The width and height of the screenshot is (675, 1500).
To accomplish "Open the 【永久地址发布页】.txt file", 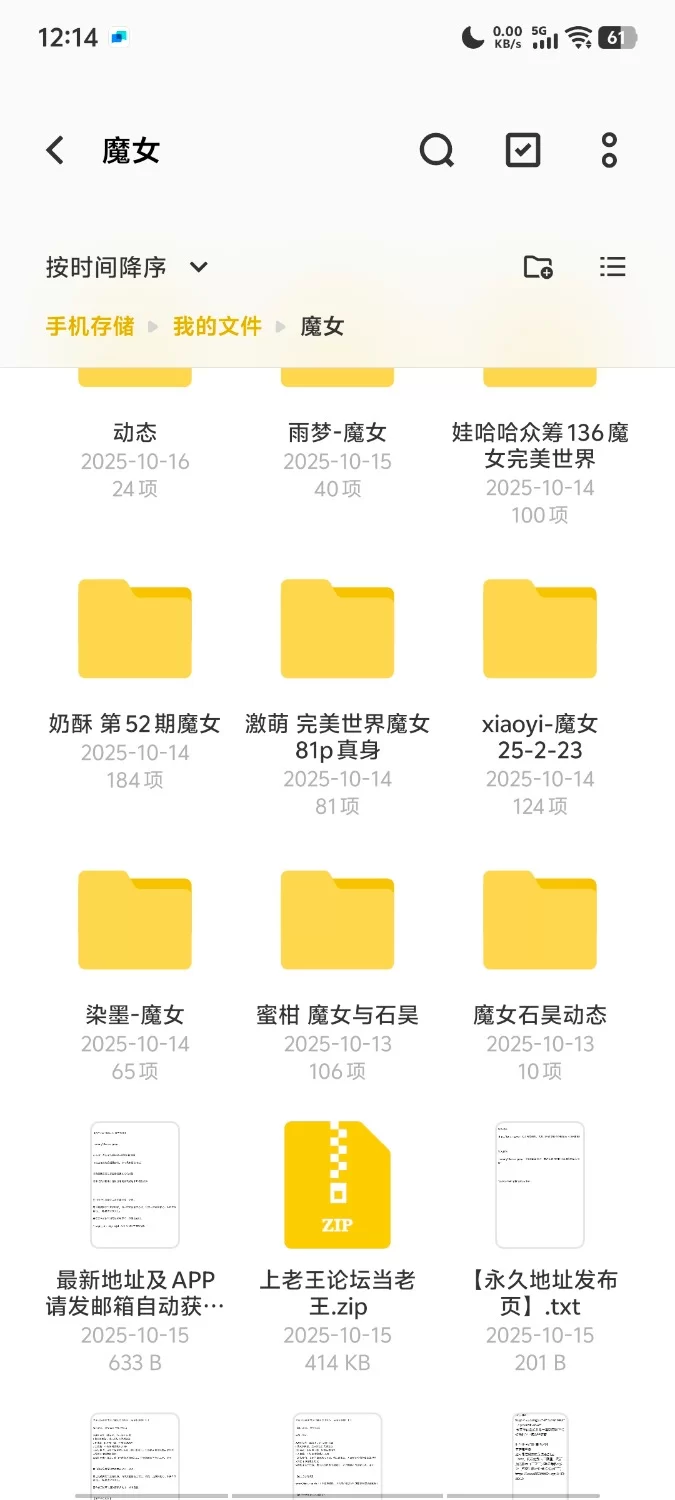I will point(540,1186).
